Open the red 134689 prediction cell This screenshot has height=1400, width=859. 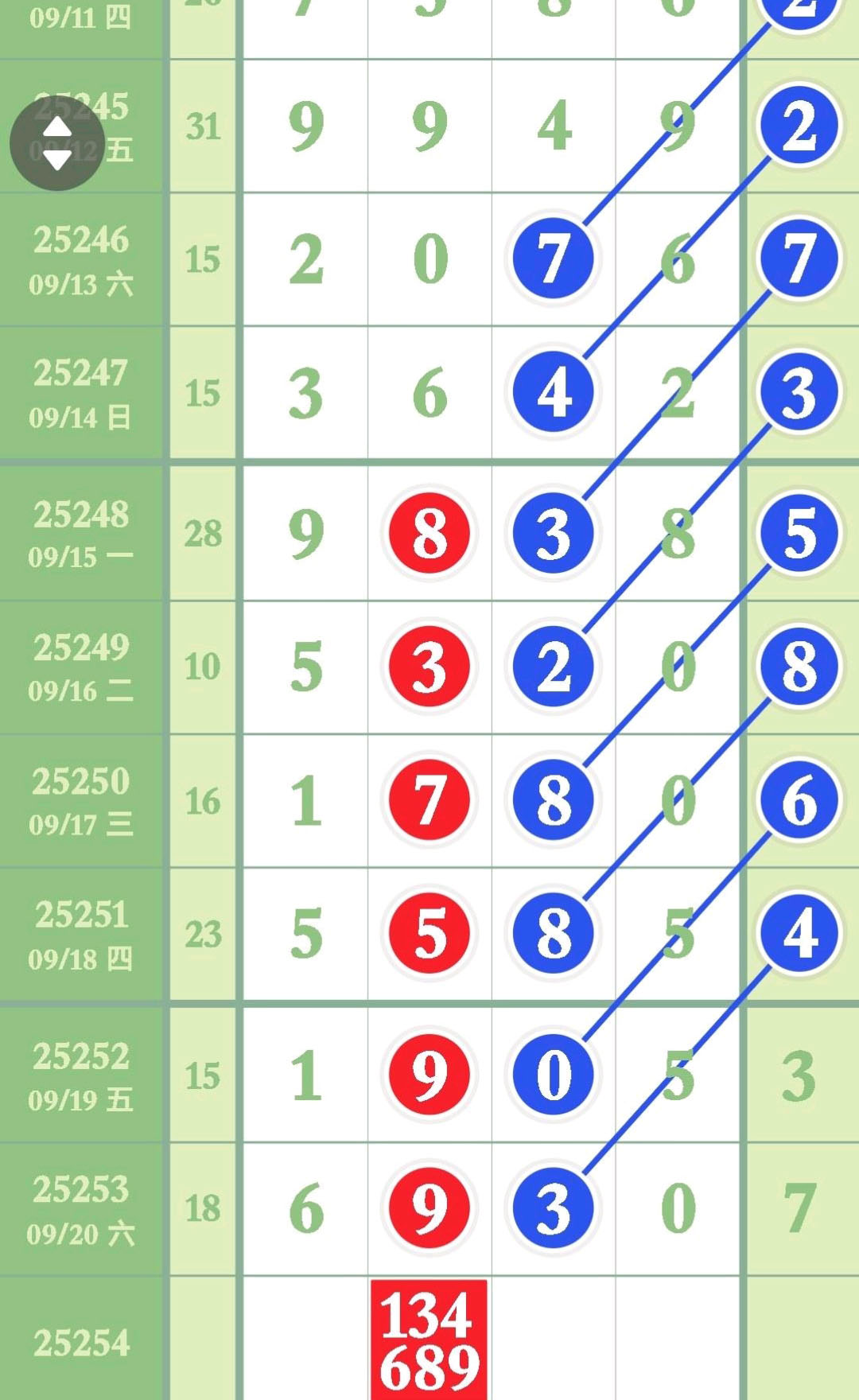(429, 1340)
